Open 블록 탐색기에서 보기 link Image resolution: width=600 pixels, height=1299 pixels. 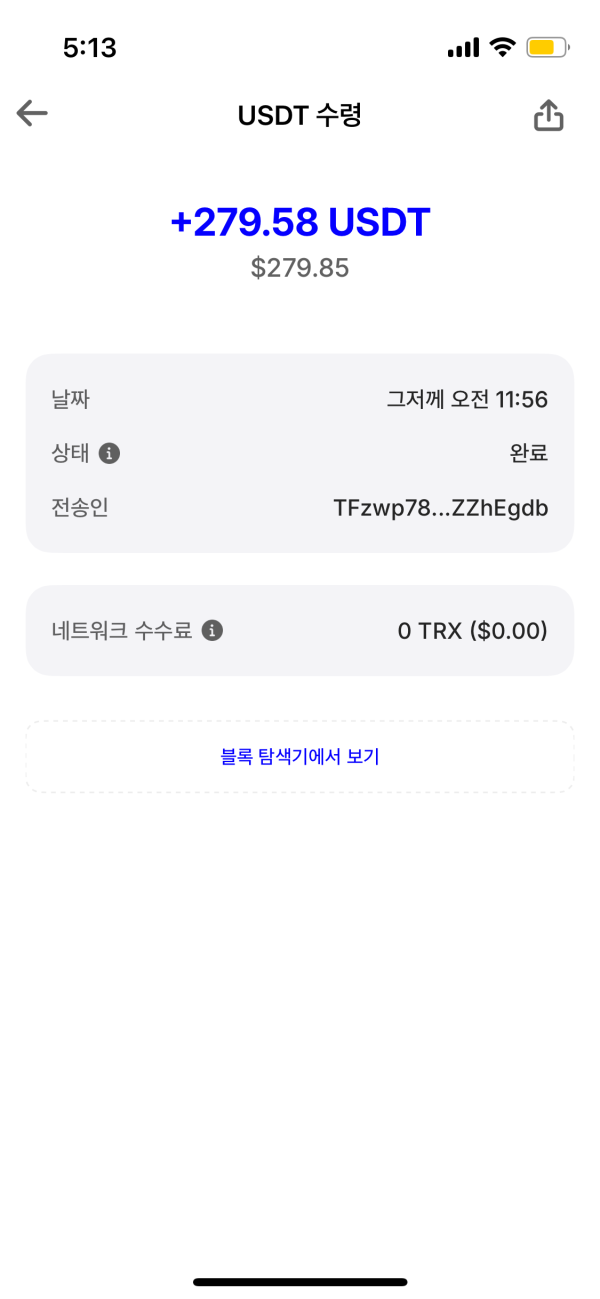(x=300, y=757)
